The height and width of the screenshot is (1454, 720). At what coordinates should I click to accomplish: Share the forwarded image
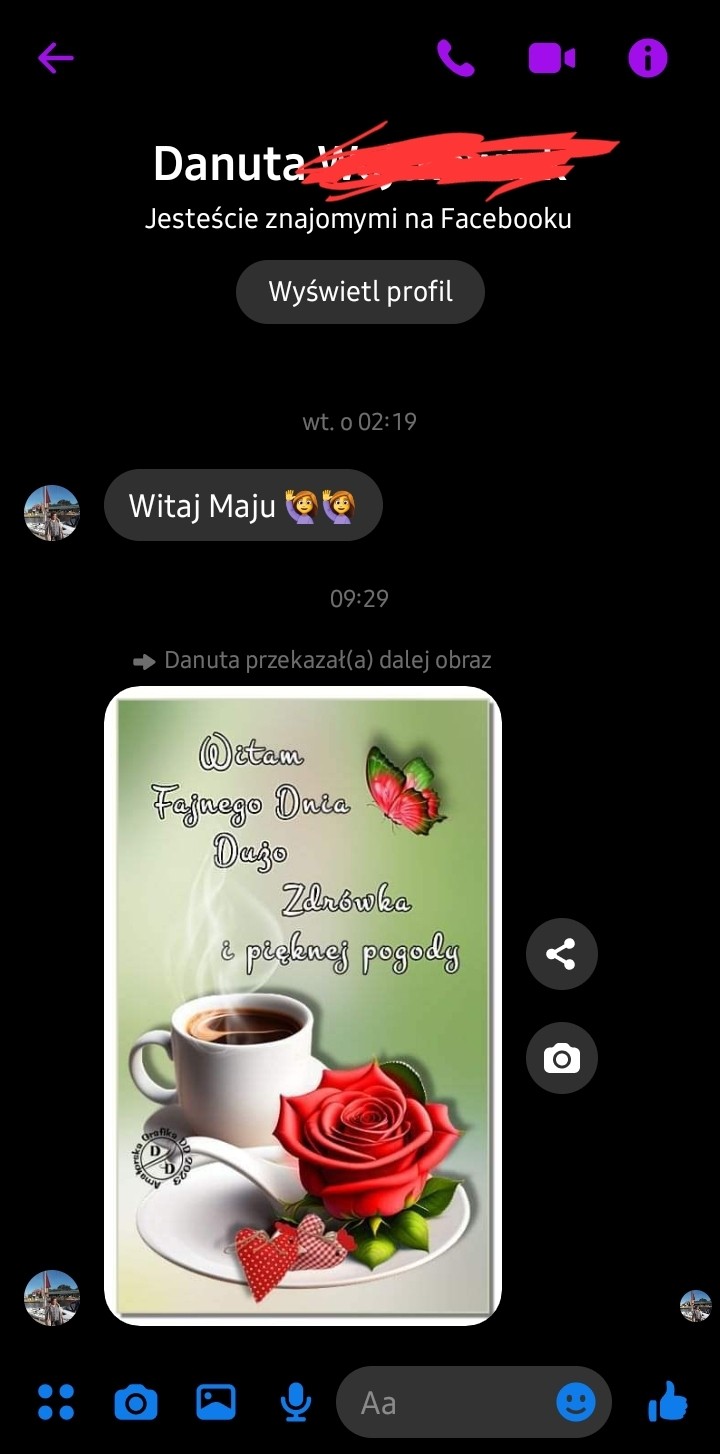coord(561,954)
